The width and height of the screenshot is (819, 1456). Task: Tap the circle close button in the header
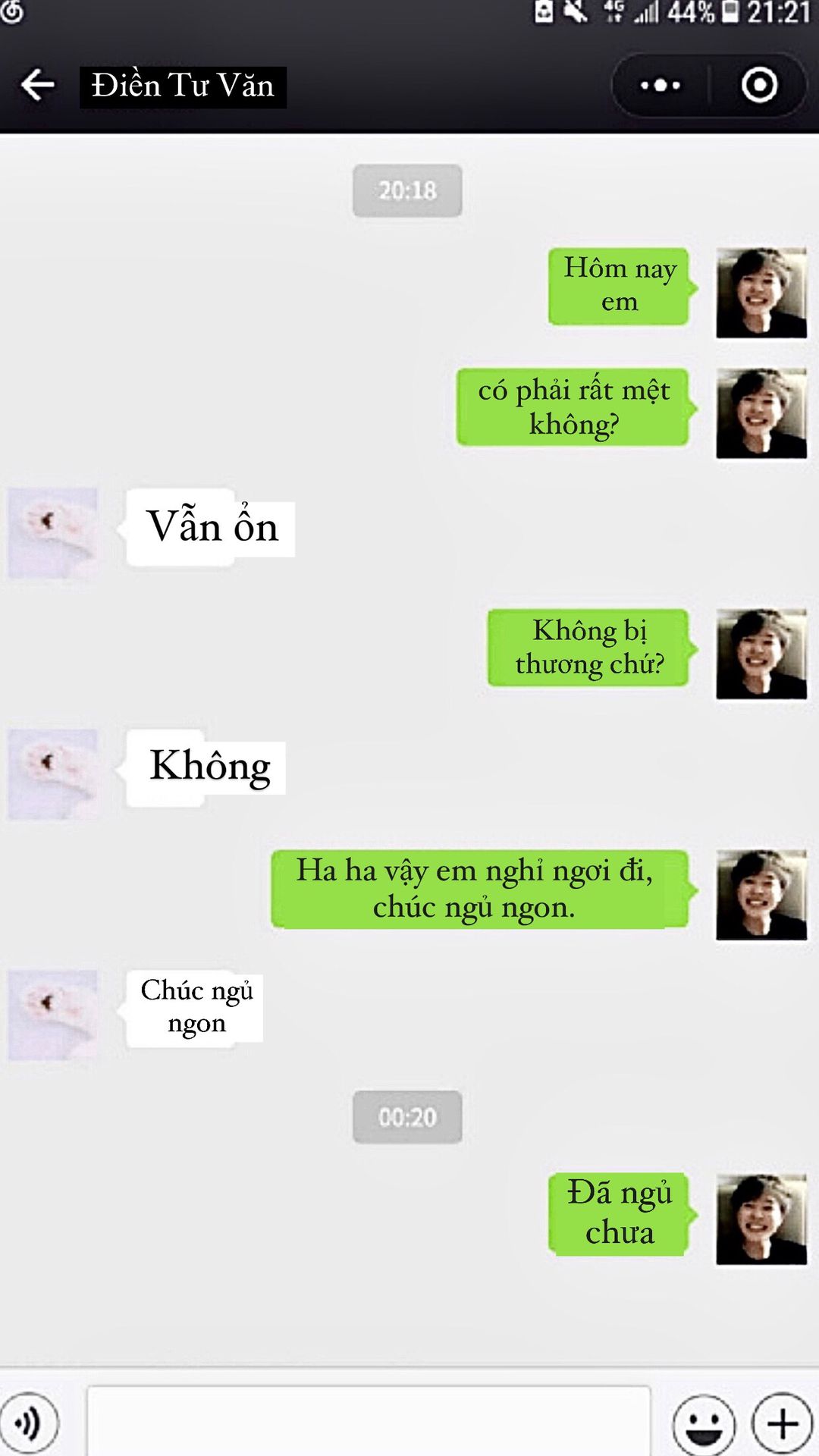click(759, 85)
